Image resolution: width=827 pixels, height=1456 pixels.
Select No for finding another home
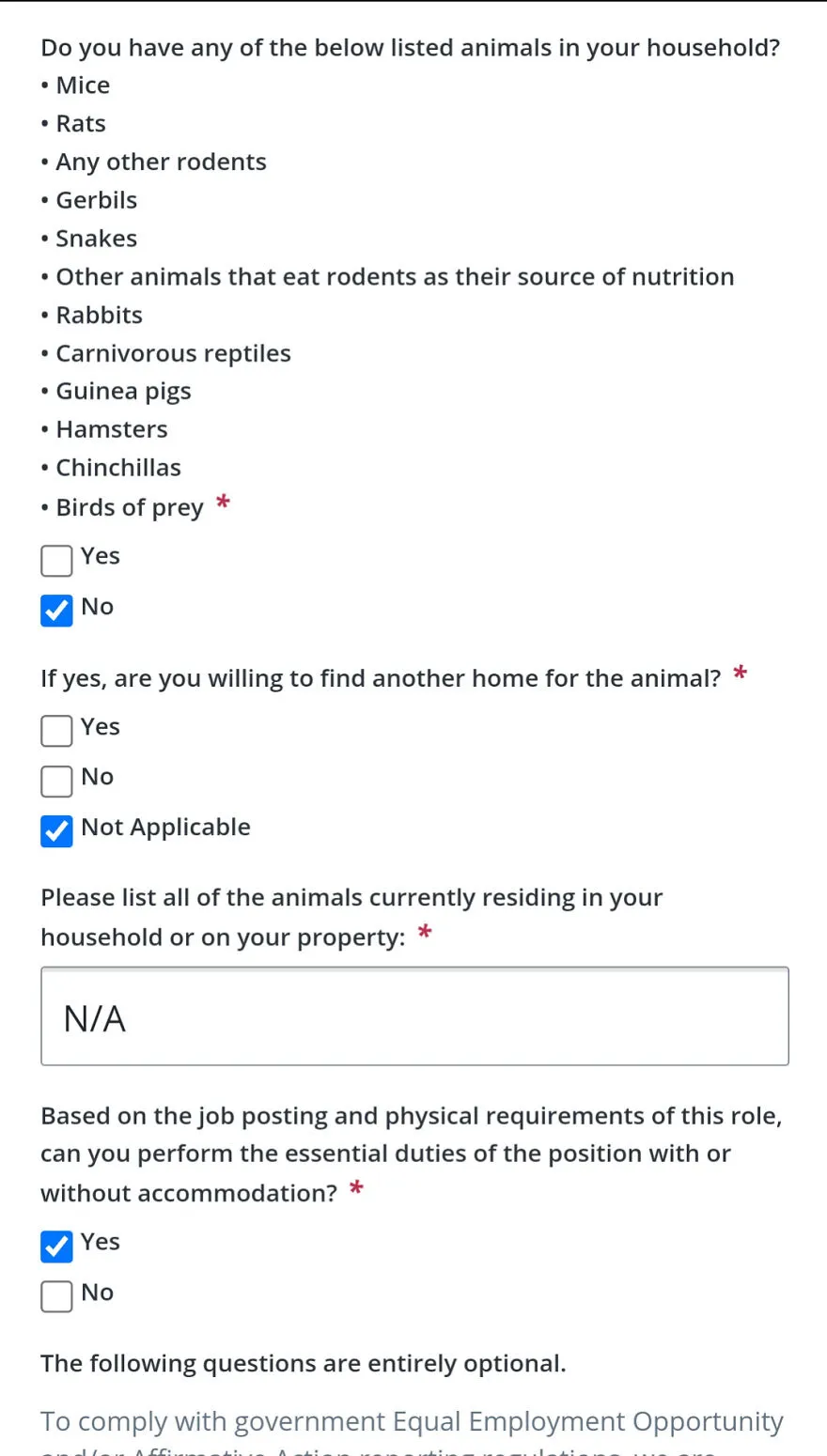coord(56,781)
